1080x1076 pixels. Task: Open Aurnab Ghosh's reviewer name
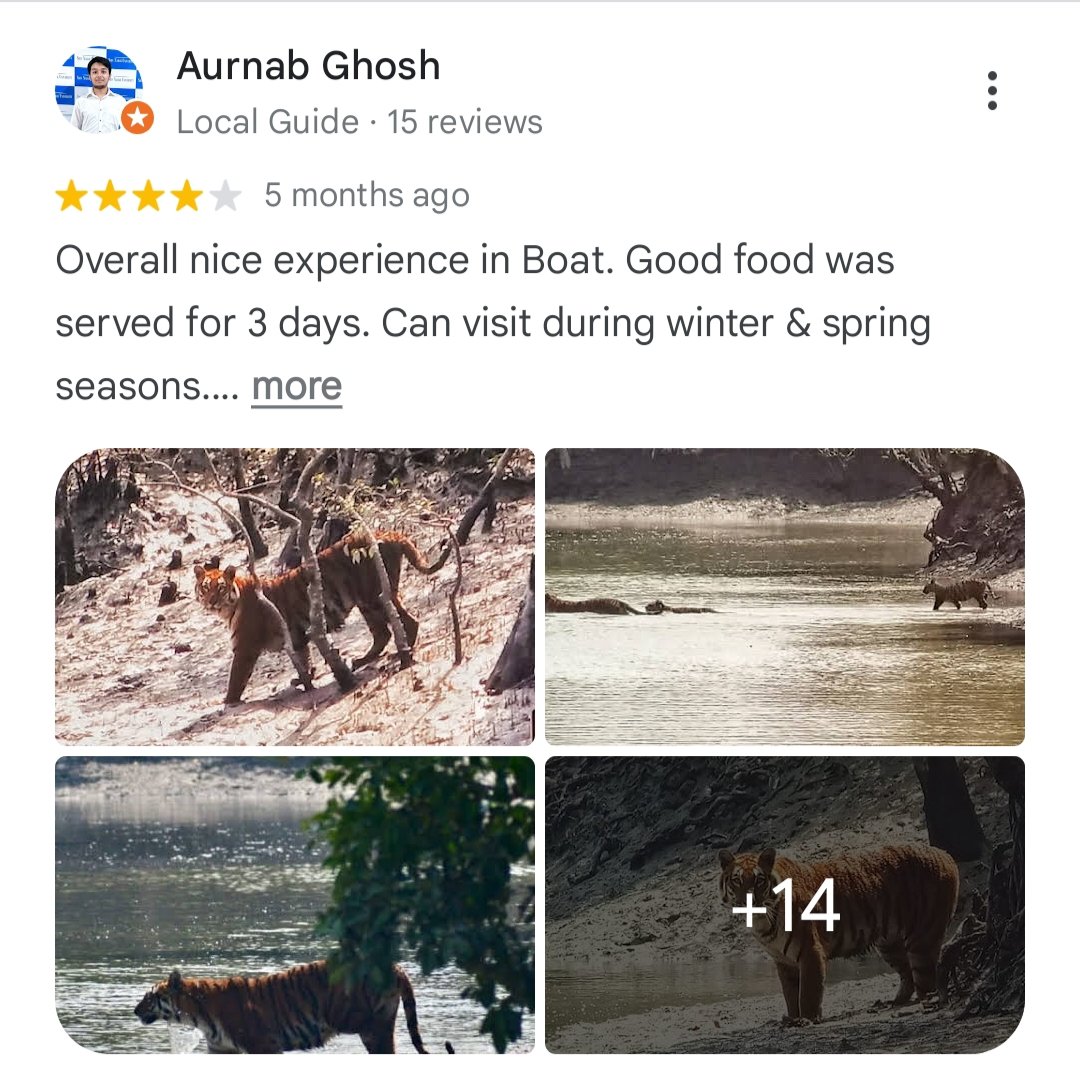point(308,67)
